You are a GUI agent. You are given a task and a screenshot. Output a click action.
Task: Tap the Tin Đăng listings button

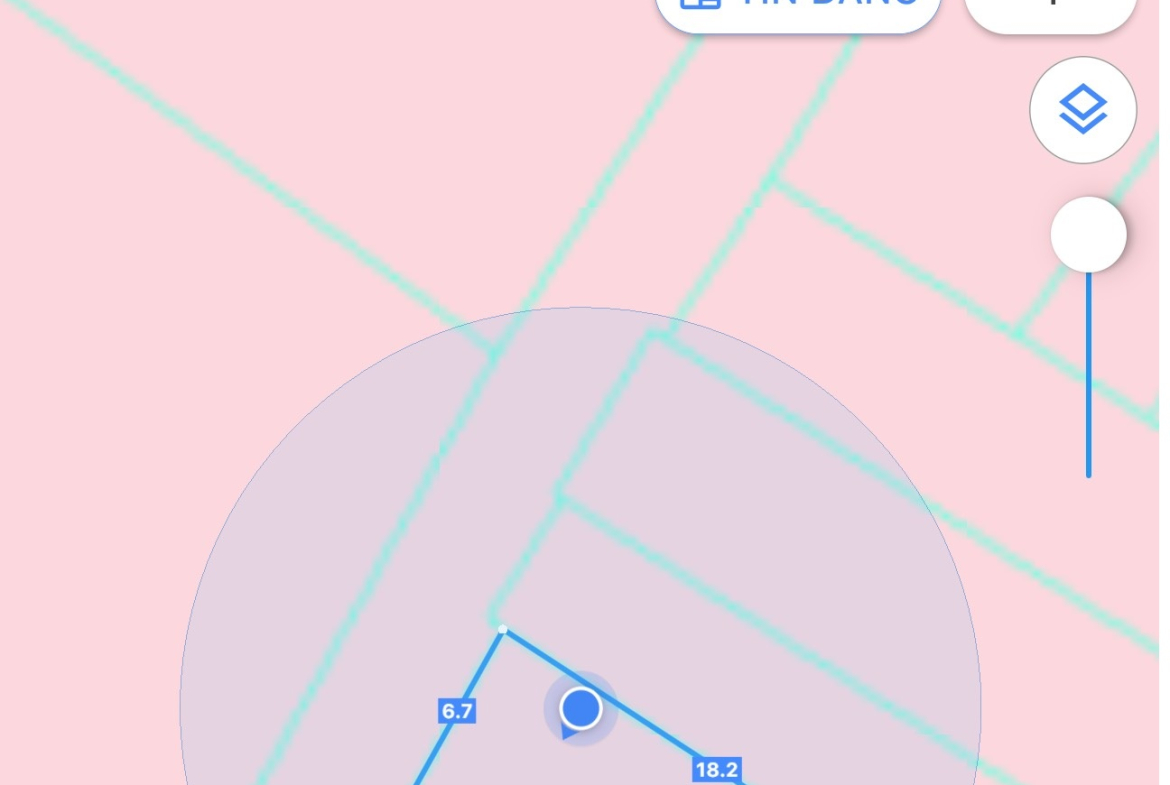pos(798,10)
